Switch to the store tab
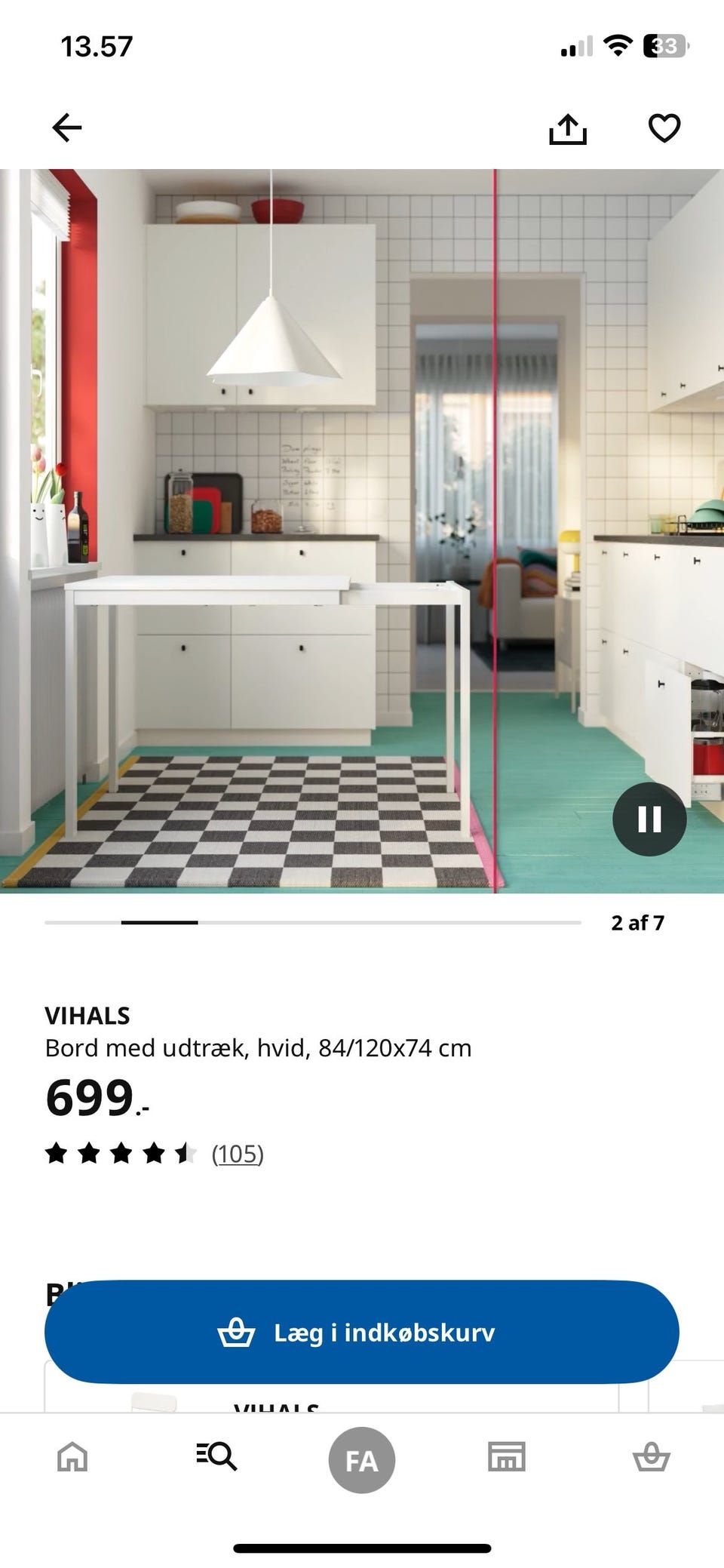The height and width of the screenshot is (1568, 724). (507, 1456)
